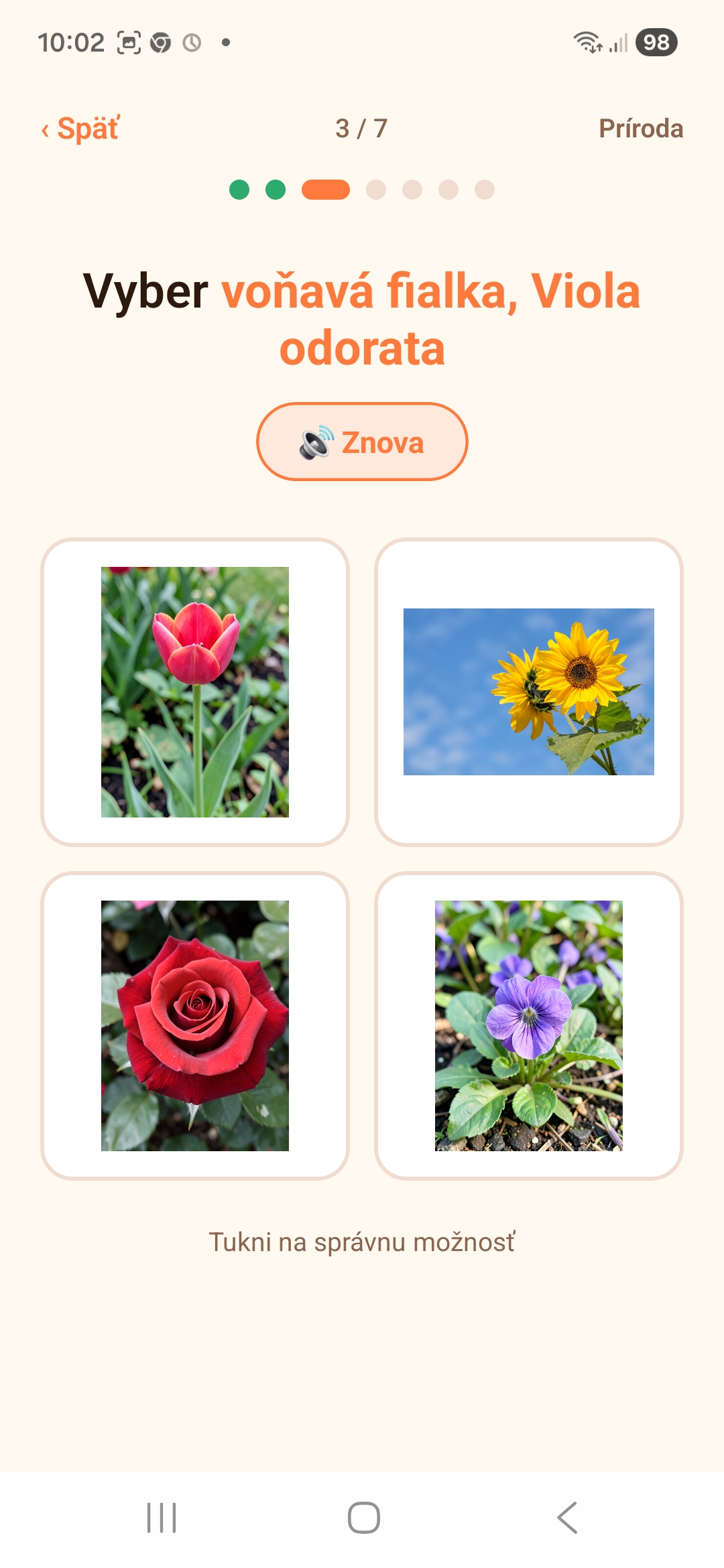Choose the sunflower picture card
Viewport: 724px width, 1568px height.
(529, 692)
